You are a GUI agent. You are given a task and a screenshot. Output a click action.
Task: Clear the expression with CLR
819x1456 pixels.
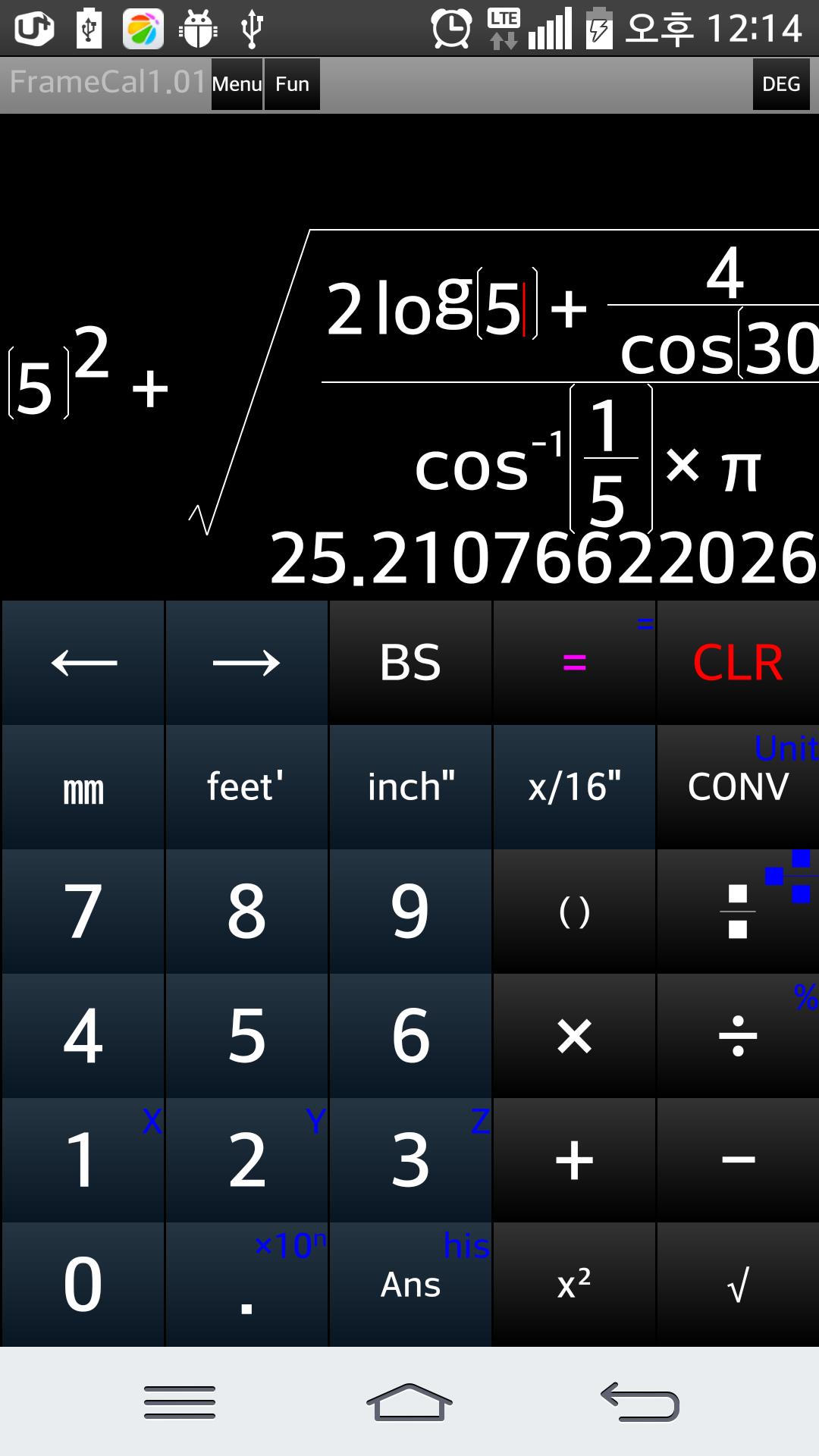[x=738, y=663]
